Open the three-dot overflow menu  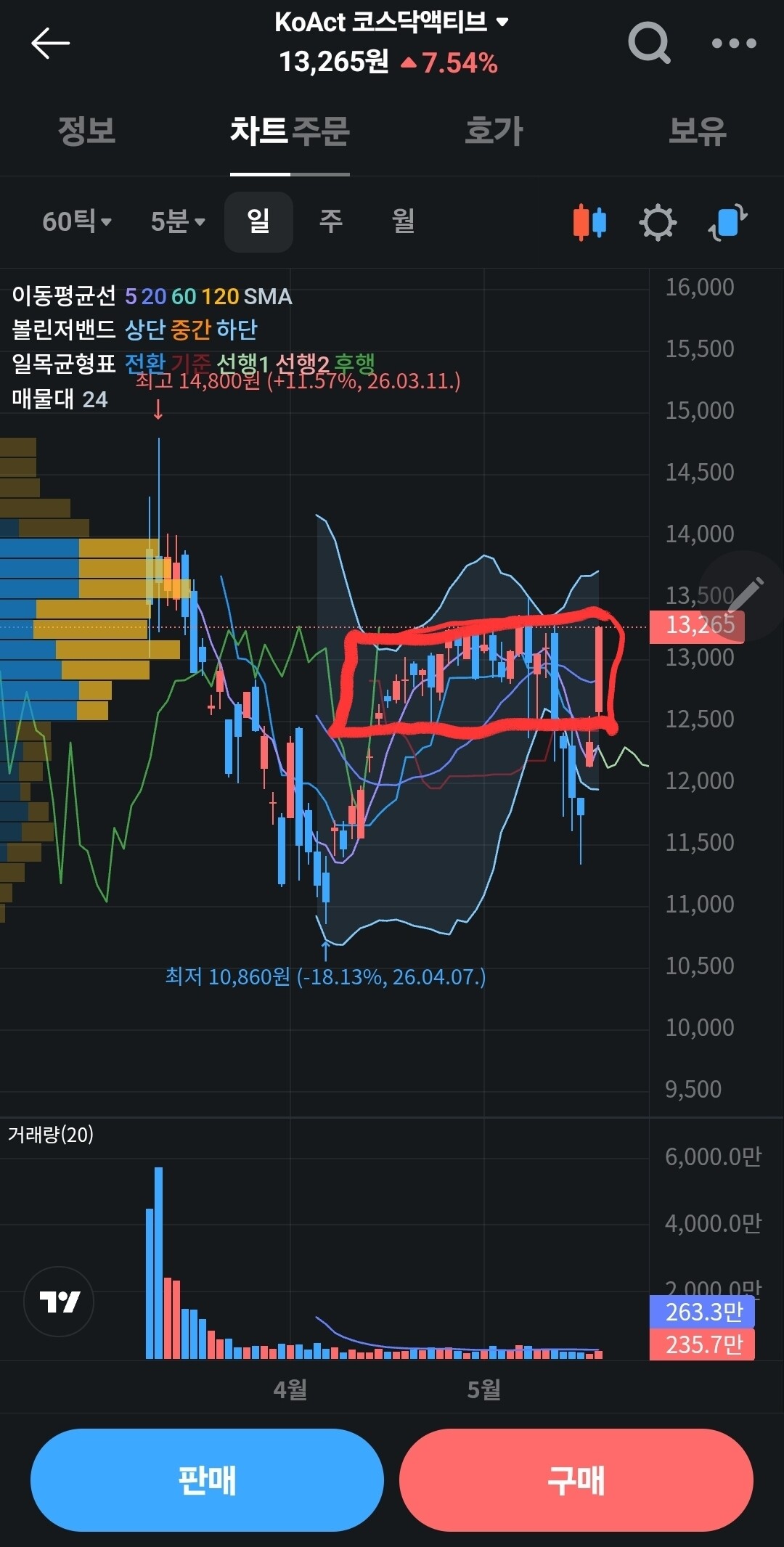pos(734,44)
